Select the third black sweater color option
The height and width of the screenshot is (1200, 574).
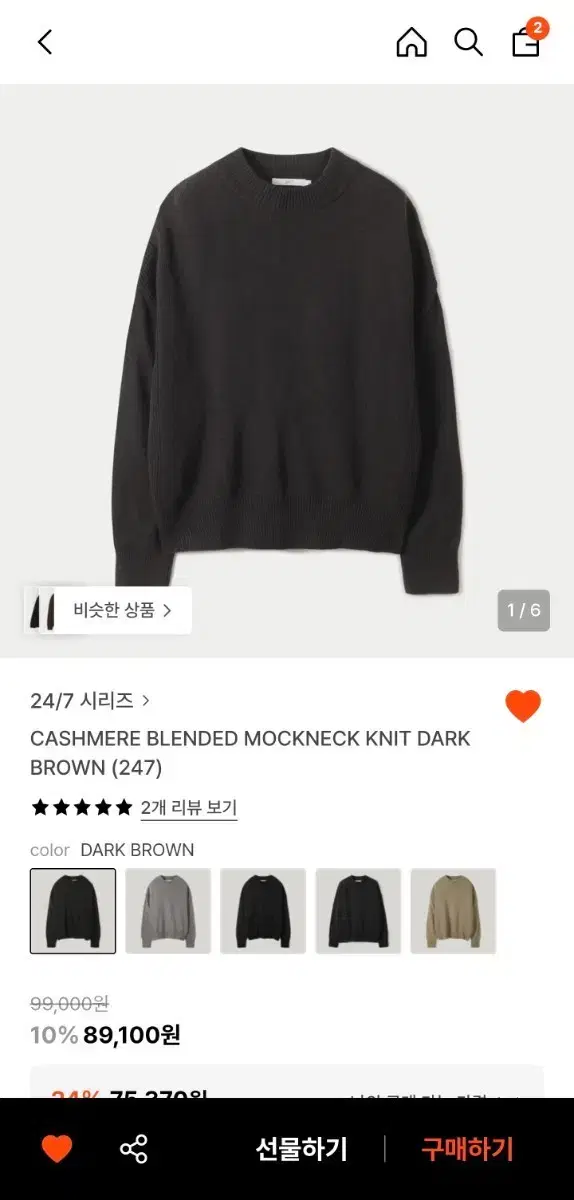[263, 911]
